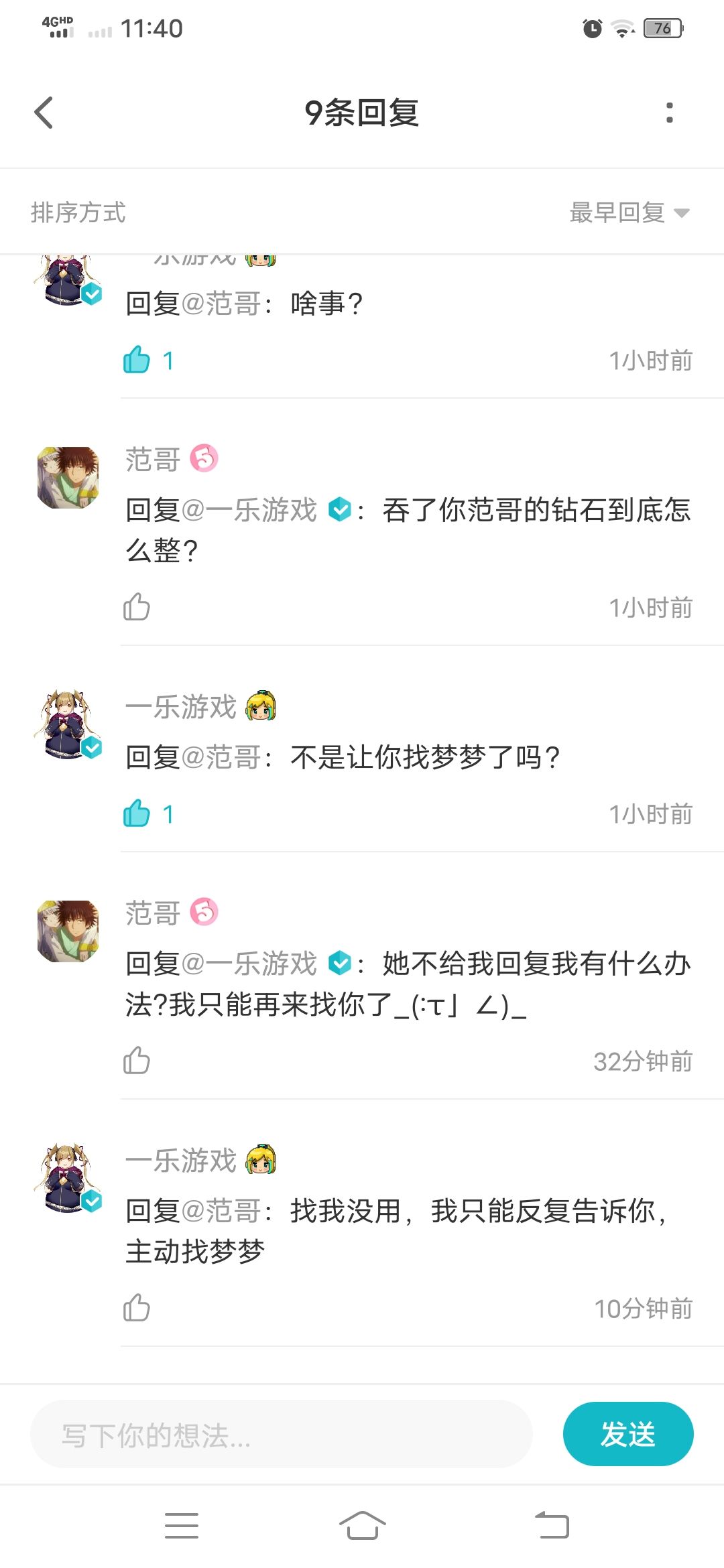The image size is (724, 1568).
Task: Tap the 发送 button
Action: point(628,1435)
